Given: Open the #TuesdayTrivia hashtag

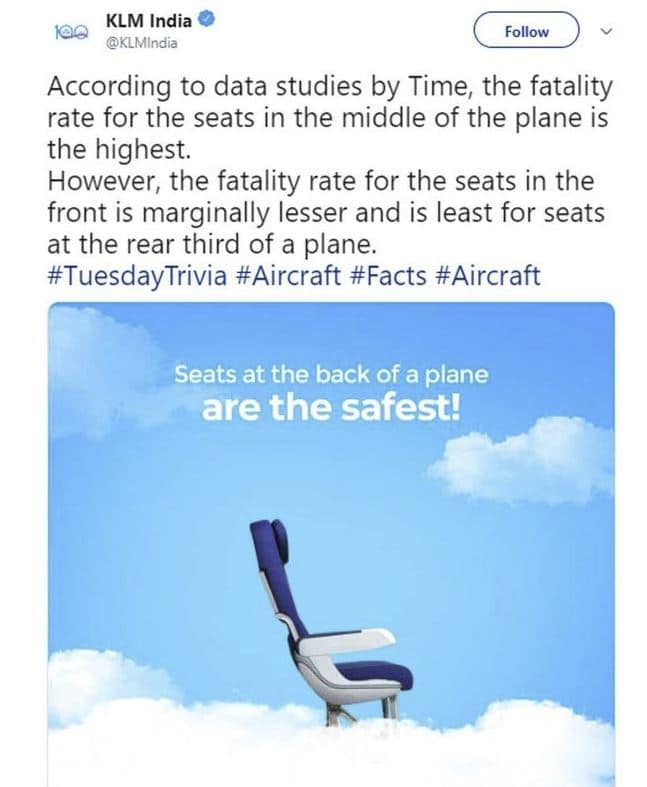Looking at the screenshot, I should pyautogui.click(x=137, y=276).
